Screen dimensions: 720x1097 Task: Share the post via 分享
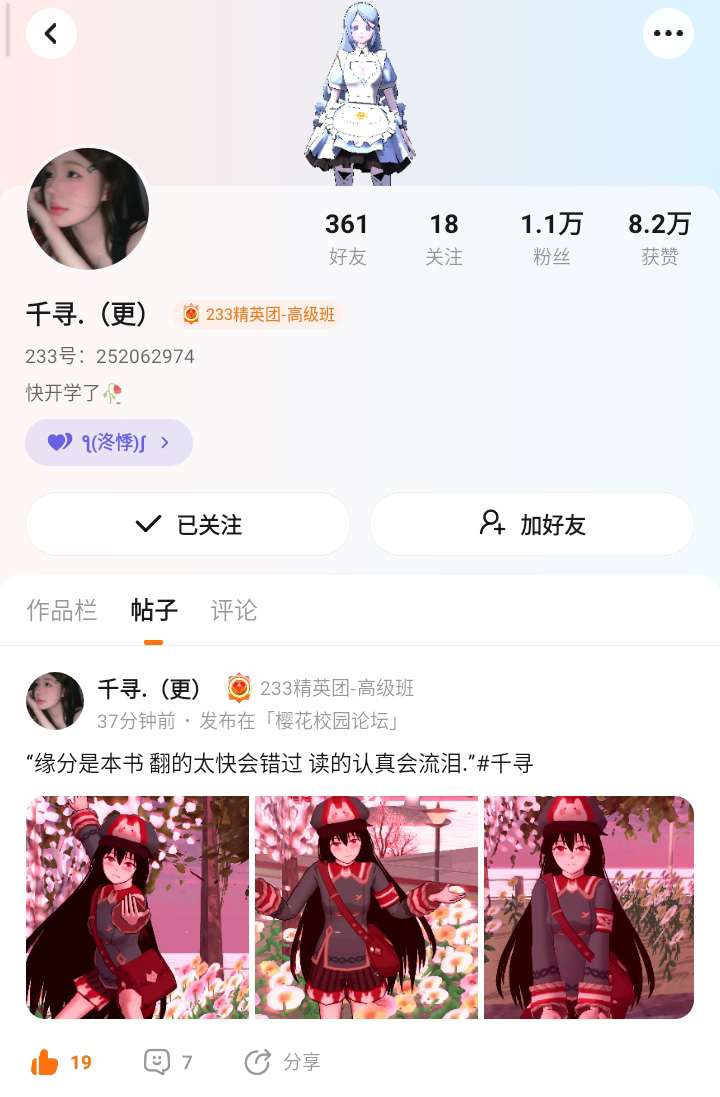[283, 1062]
